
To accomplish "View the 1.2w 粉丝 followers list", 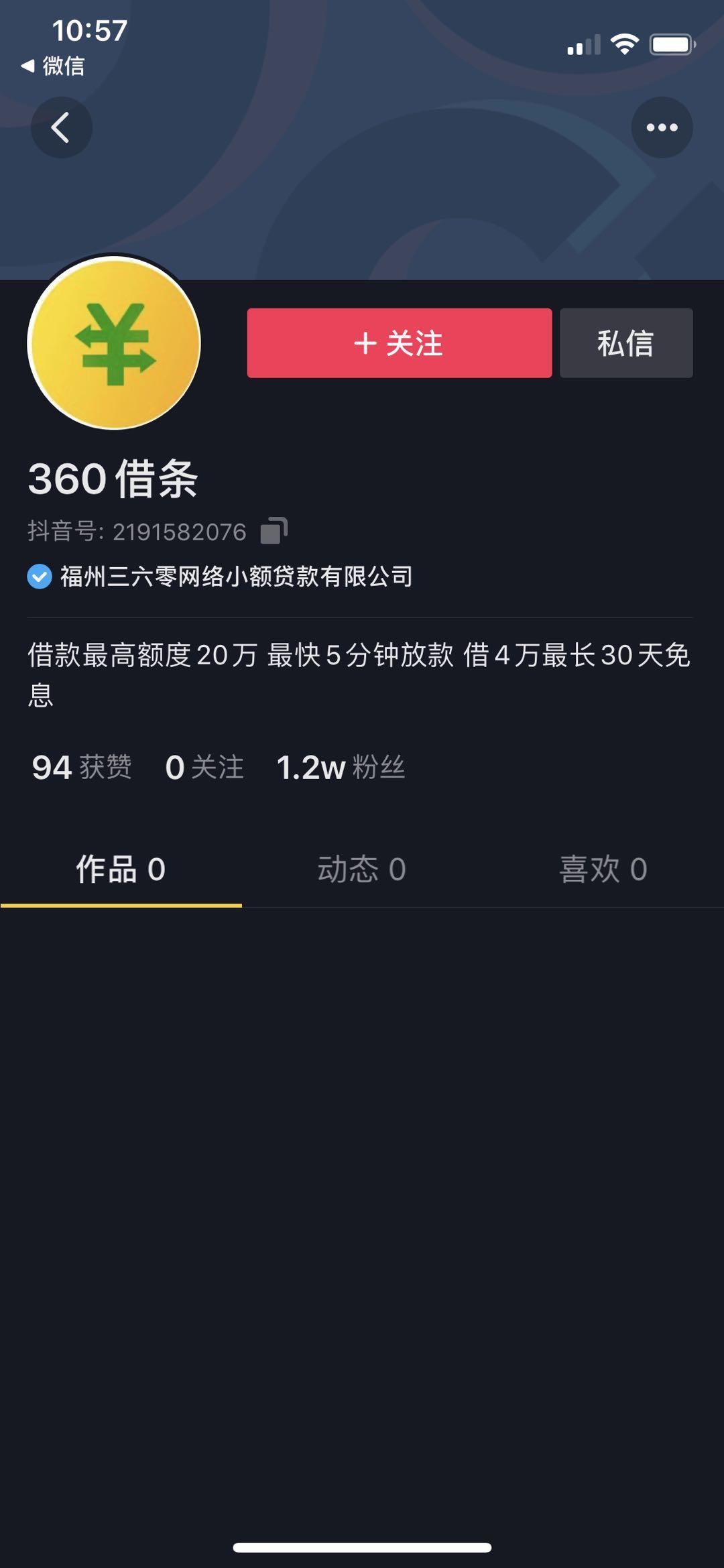I will point(341,767).
